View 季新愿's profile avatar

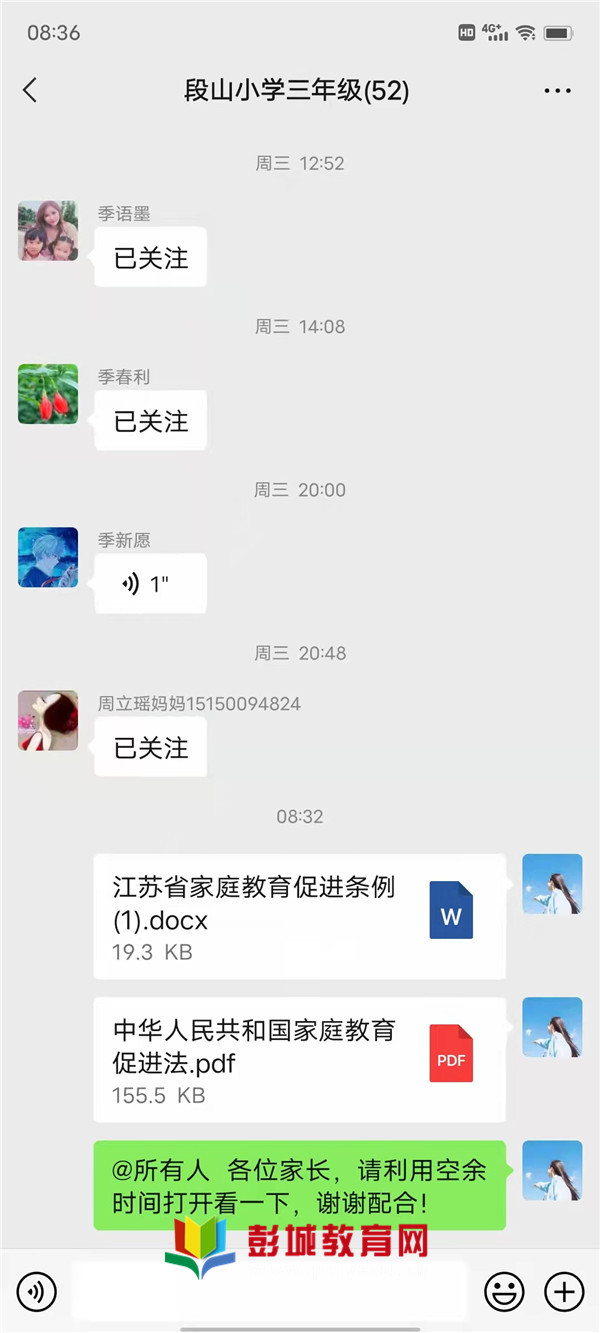pyautogui.click(x=48, y=557)
